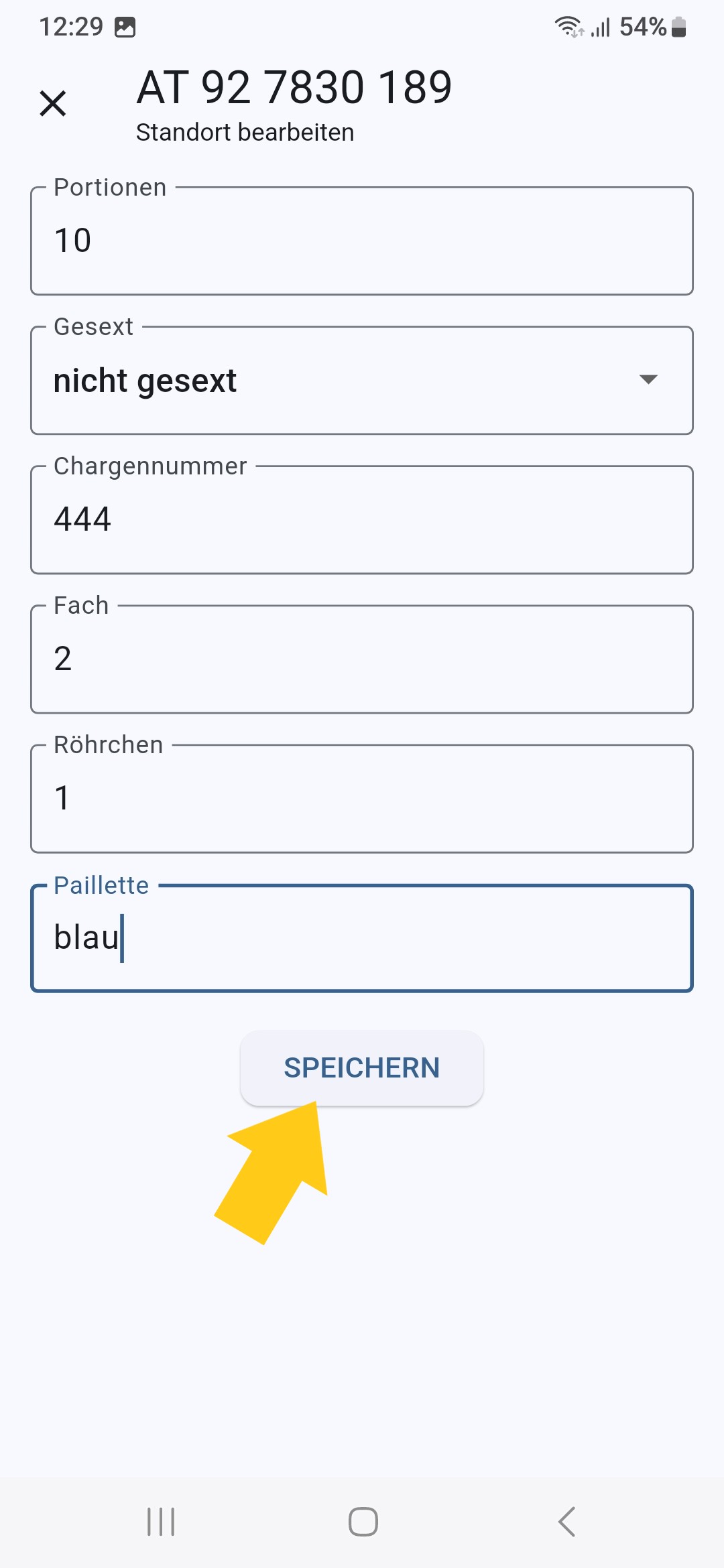
Task: Edit the Portionen field
Action: [x=362, y=241]
